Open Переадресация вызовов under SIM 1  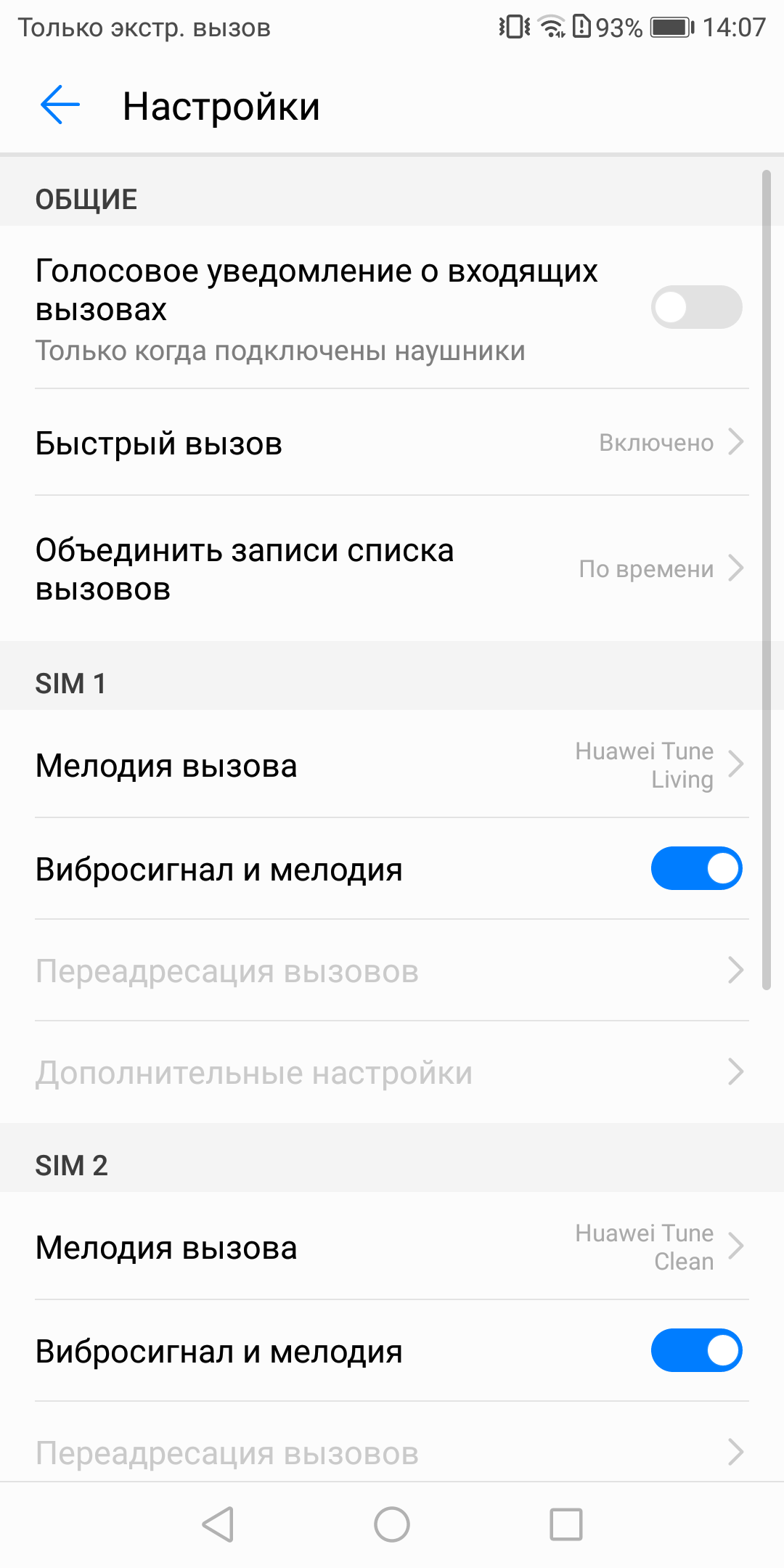(x=392, y=971)
